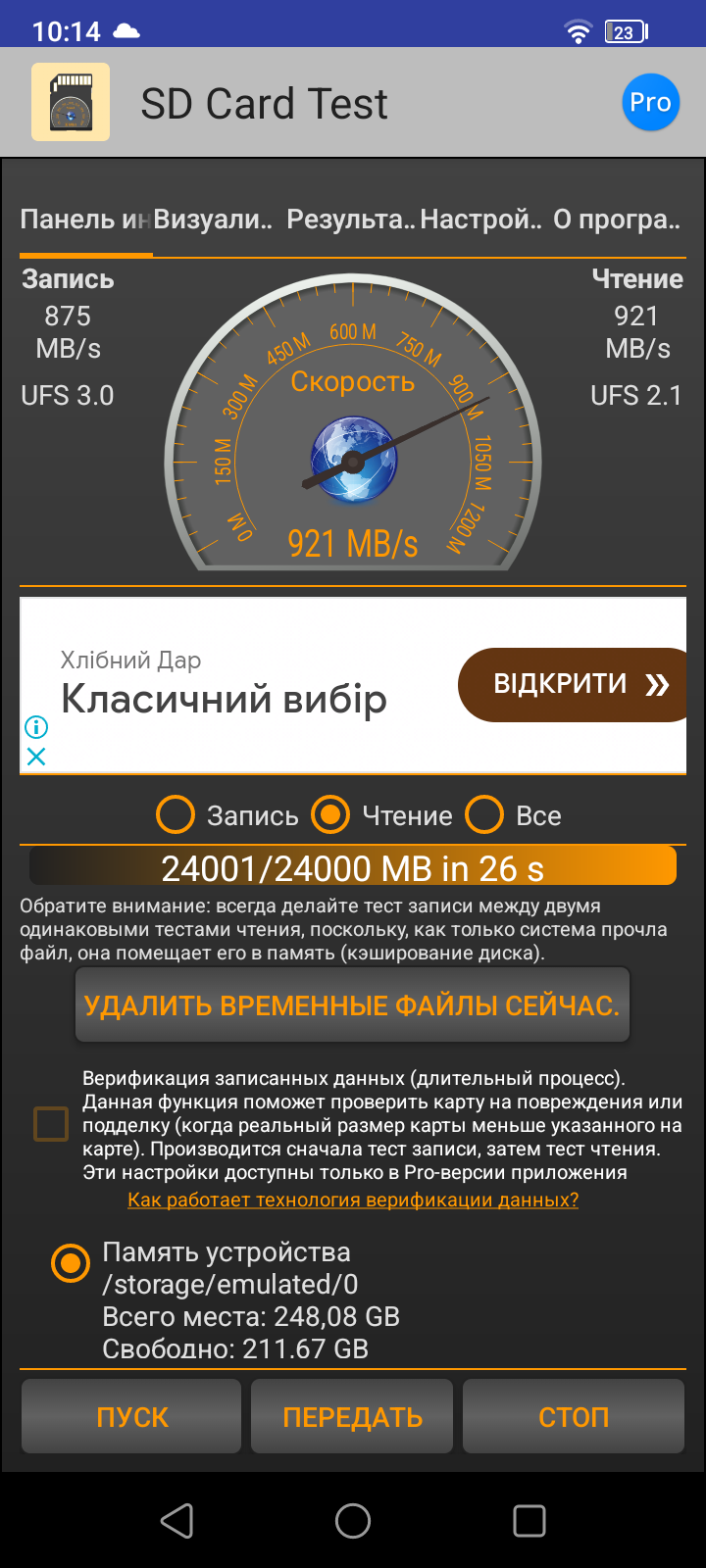The width and height of the screenshot is (706, 1568).
Task: Go back using system navigation
Action: coord(176,1521)
